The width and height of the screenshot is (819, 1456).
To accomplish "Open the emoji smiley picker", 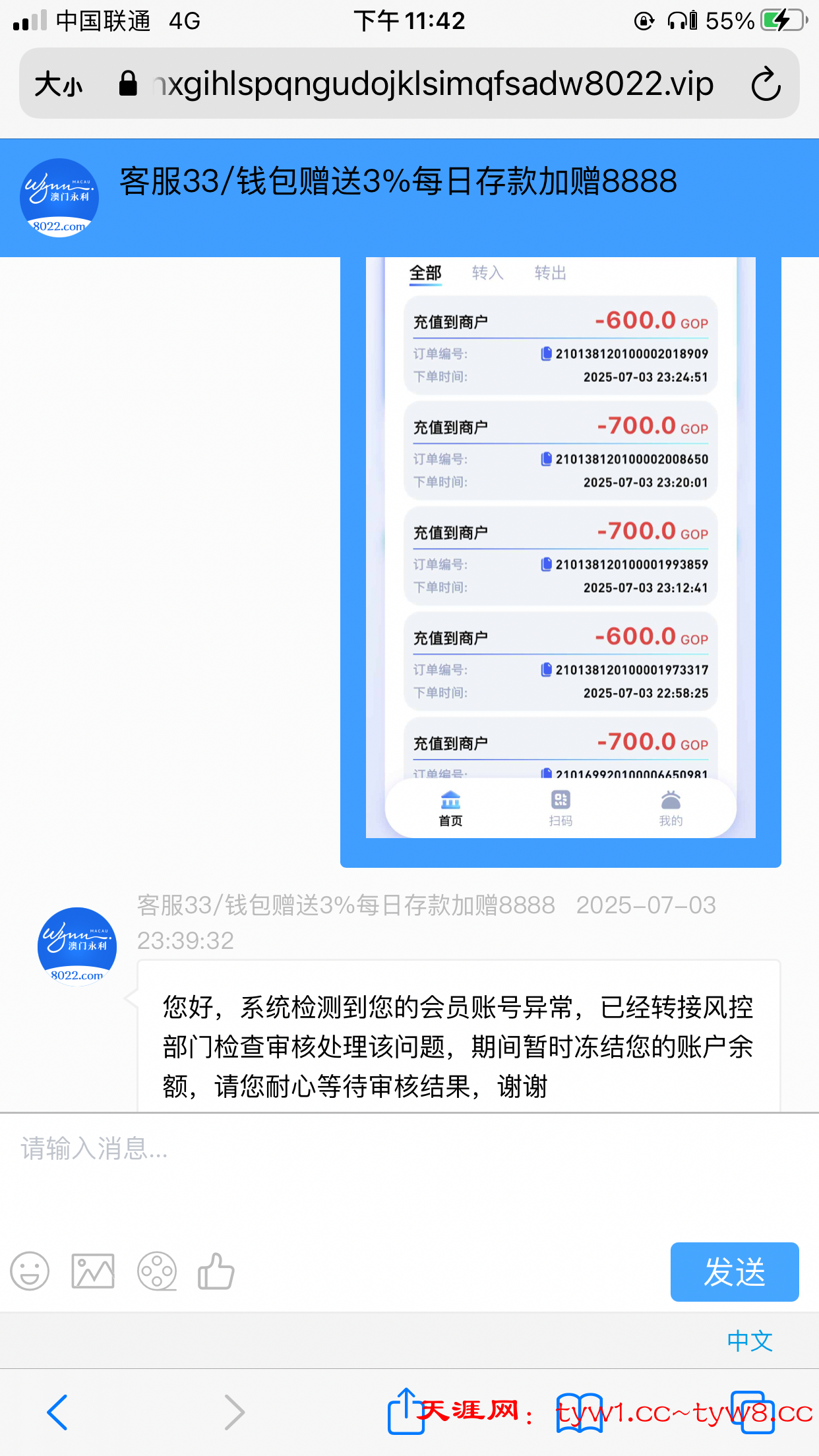I will click(30, 1271).
